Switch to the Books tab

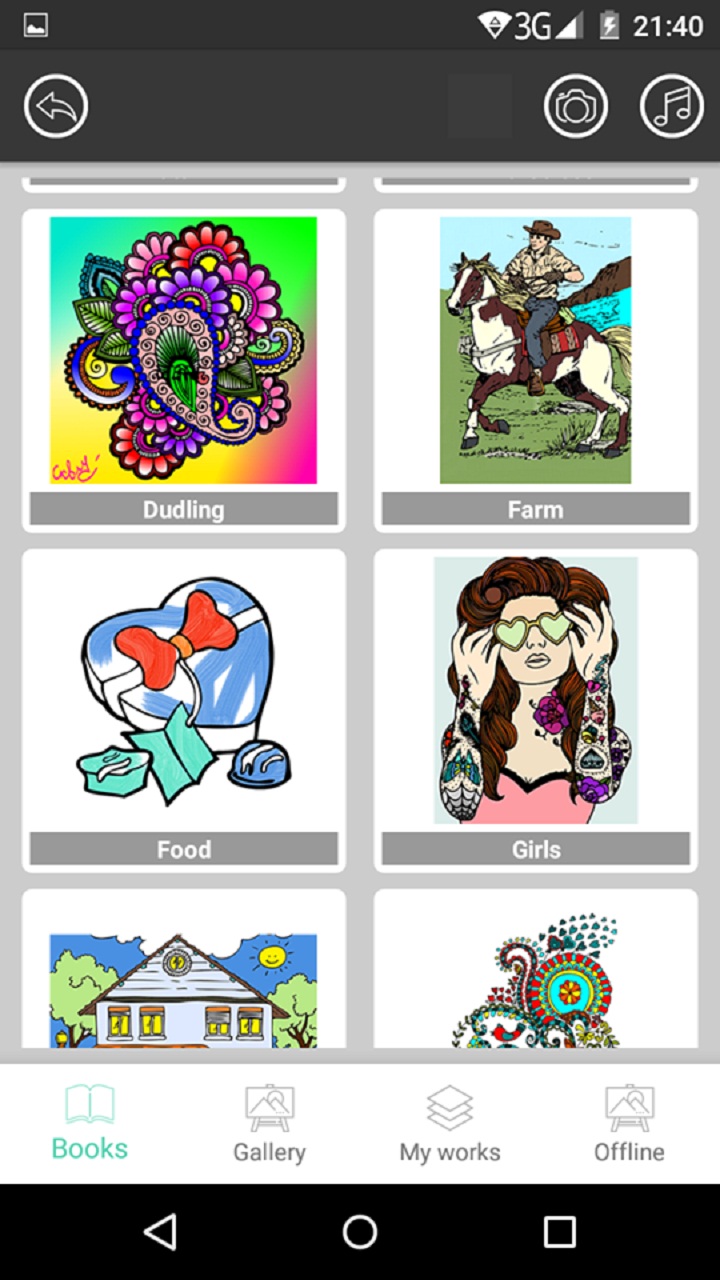[89, 1122]
